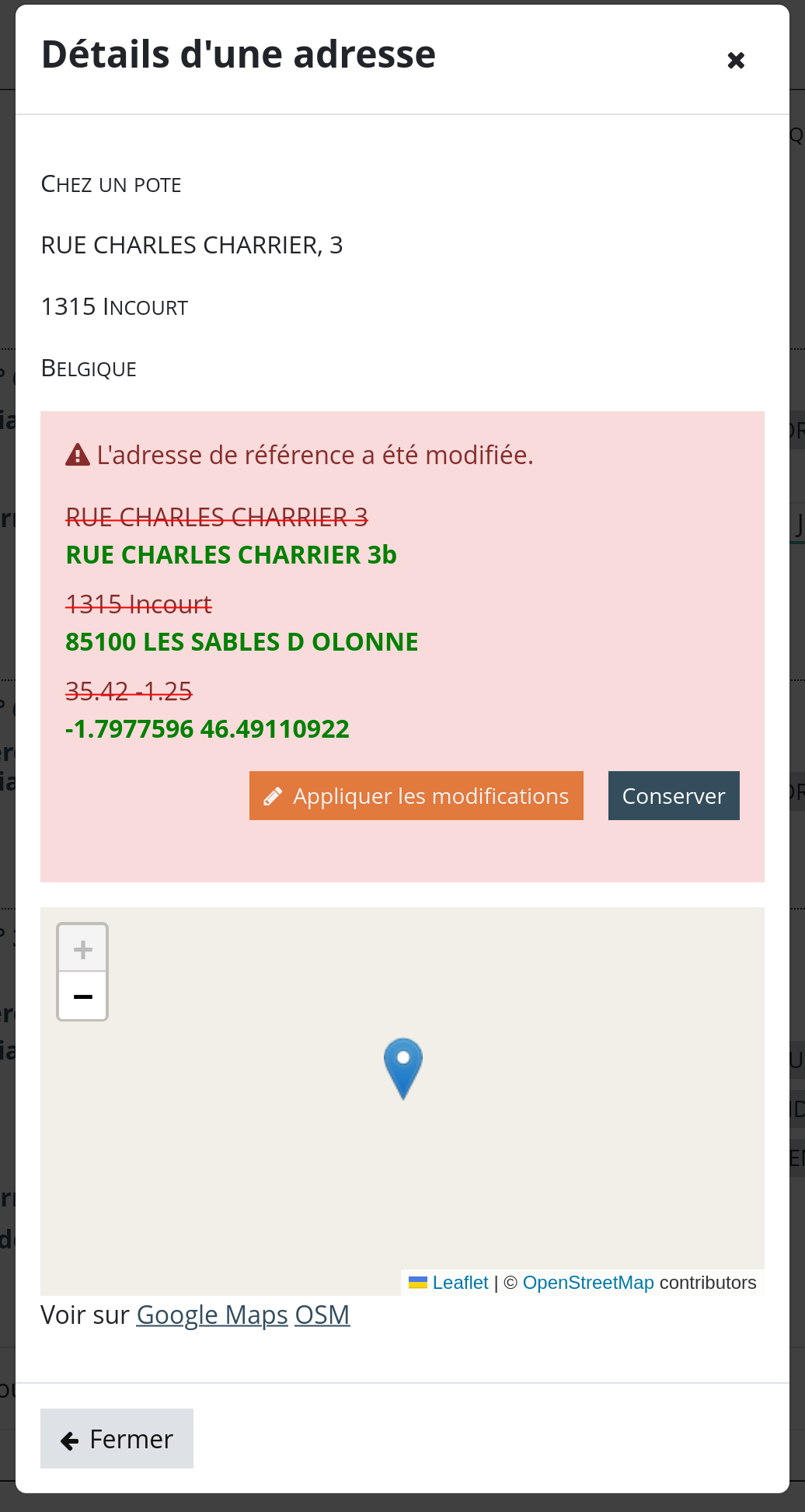Open the Leaflet attribution link
Image resolution: width=805 pixels, height=1512 pixels.
click(x=460, y=1283)
